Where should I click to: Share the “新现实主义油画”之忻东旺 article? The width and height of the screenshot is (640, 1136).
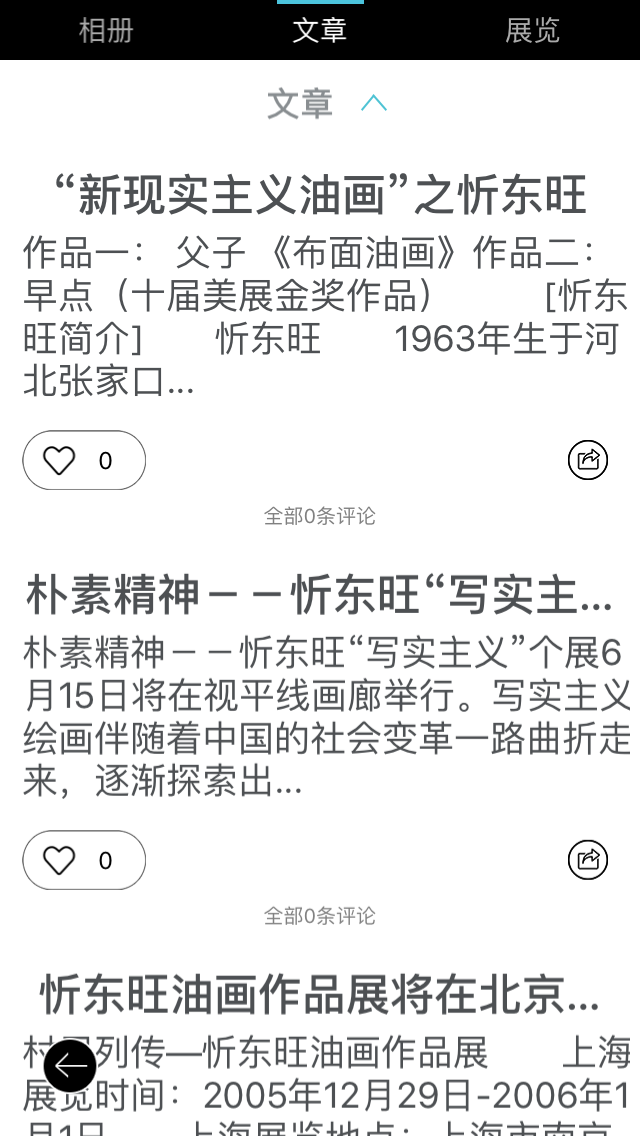point(587,460)
